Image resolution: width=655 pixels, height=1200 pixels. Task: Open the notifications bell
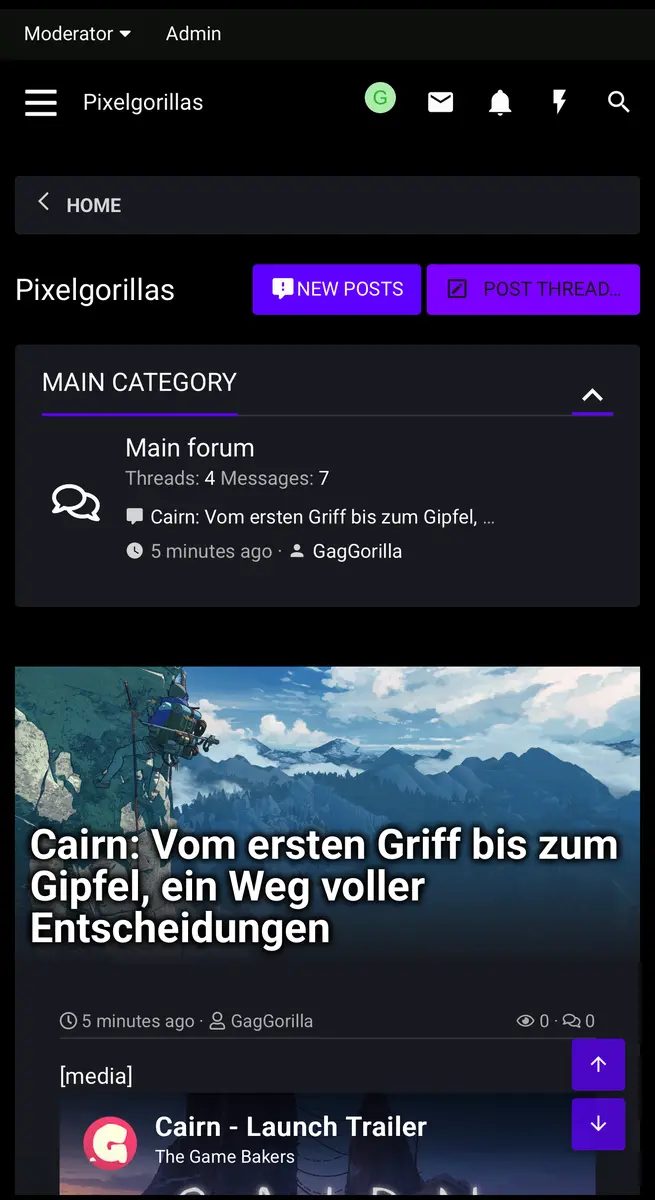[x=500, y=102]
